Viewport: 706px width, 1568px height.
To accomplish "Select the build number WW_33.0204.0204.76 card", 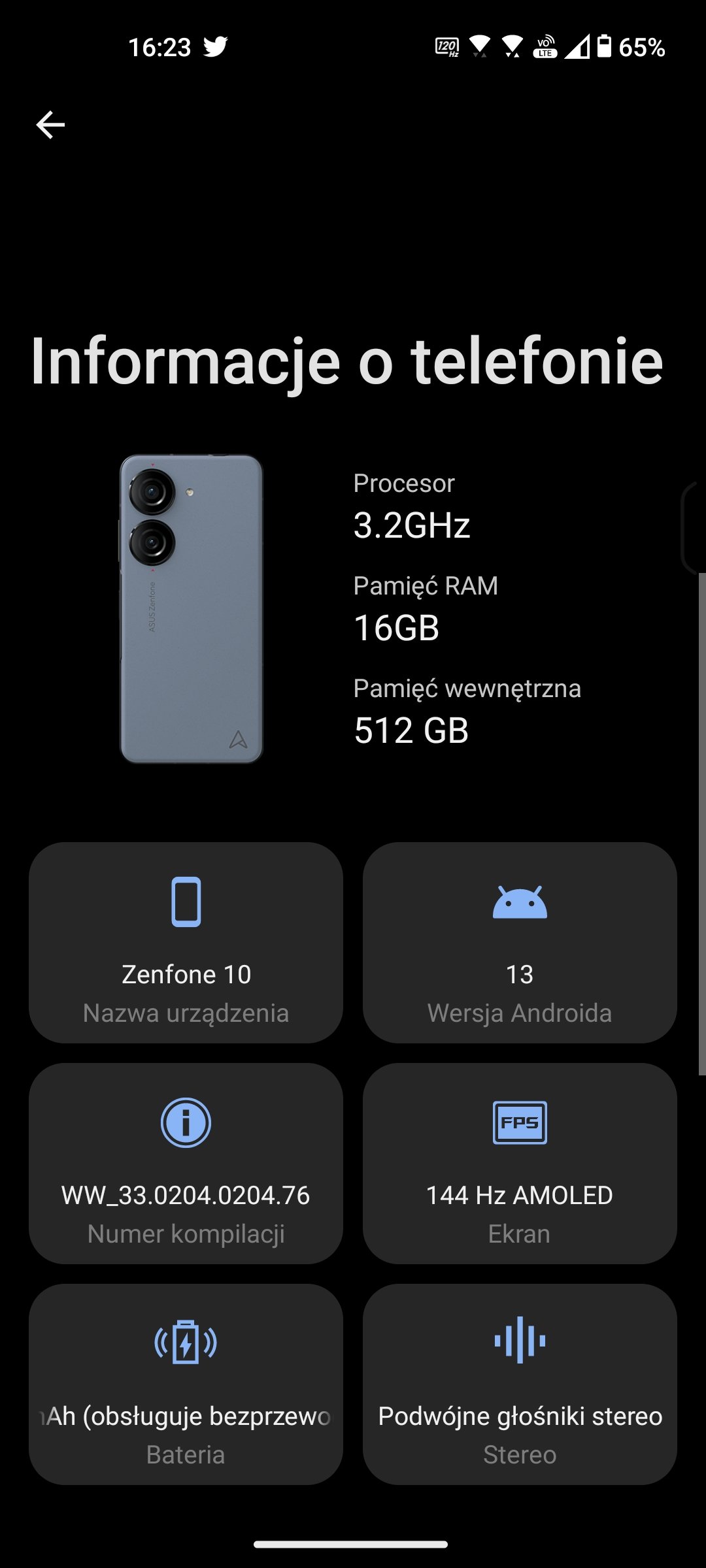I will (x=186, y=1164).
